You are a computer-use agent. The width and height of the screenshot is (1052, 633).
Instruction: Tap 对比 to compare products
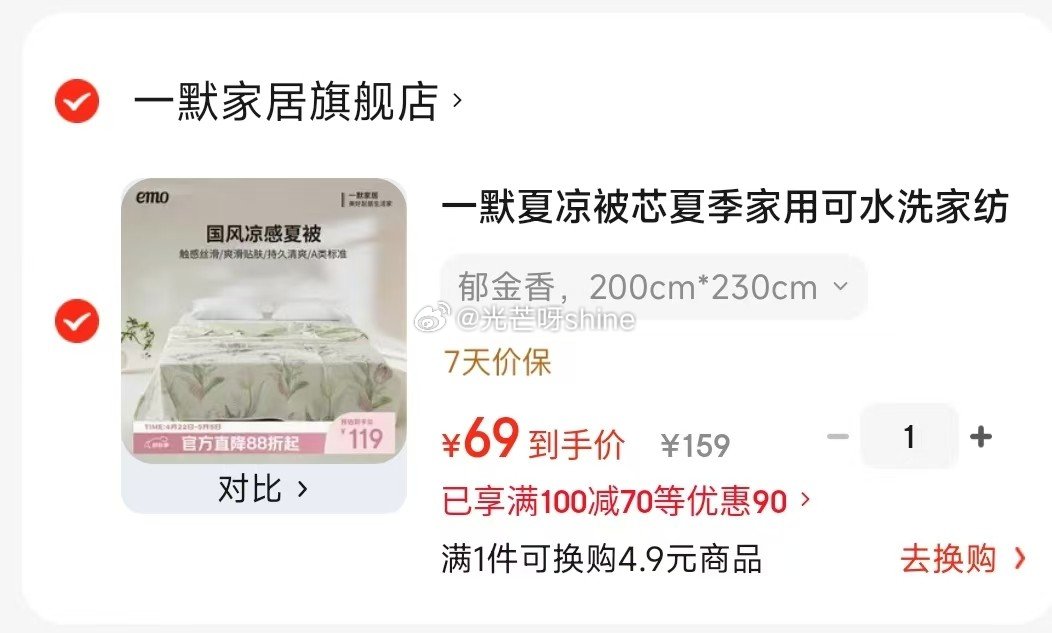pyautogui.click(x=263, y=489)
